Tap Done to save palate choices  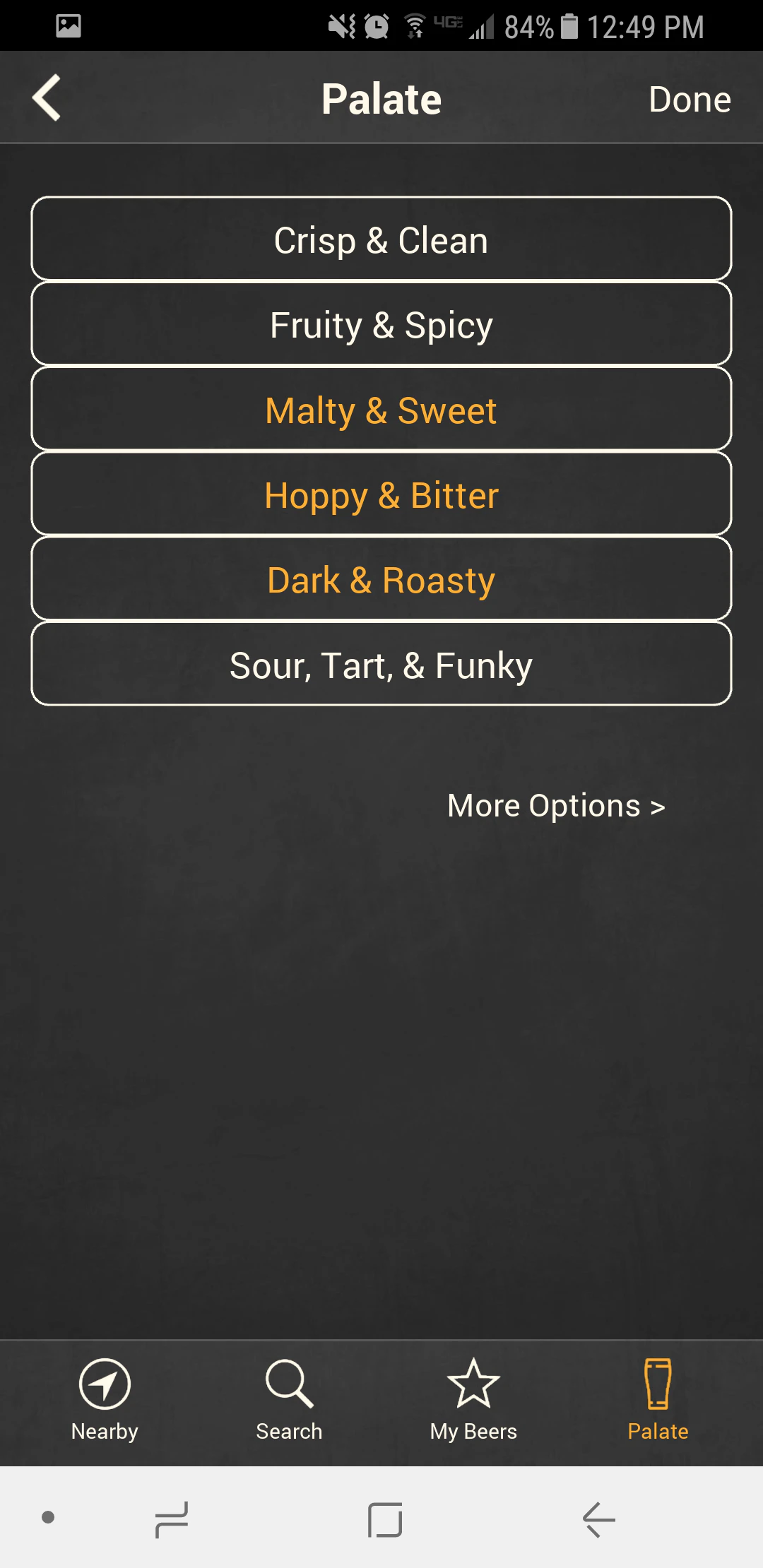pos(689,100)
